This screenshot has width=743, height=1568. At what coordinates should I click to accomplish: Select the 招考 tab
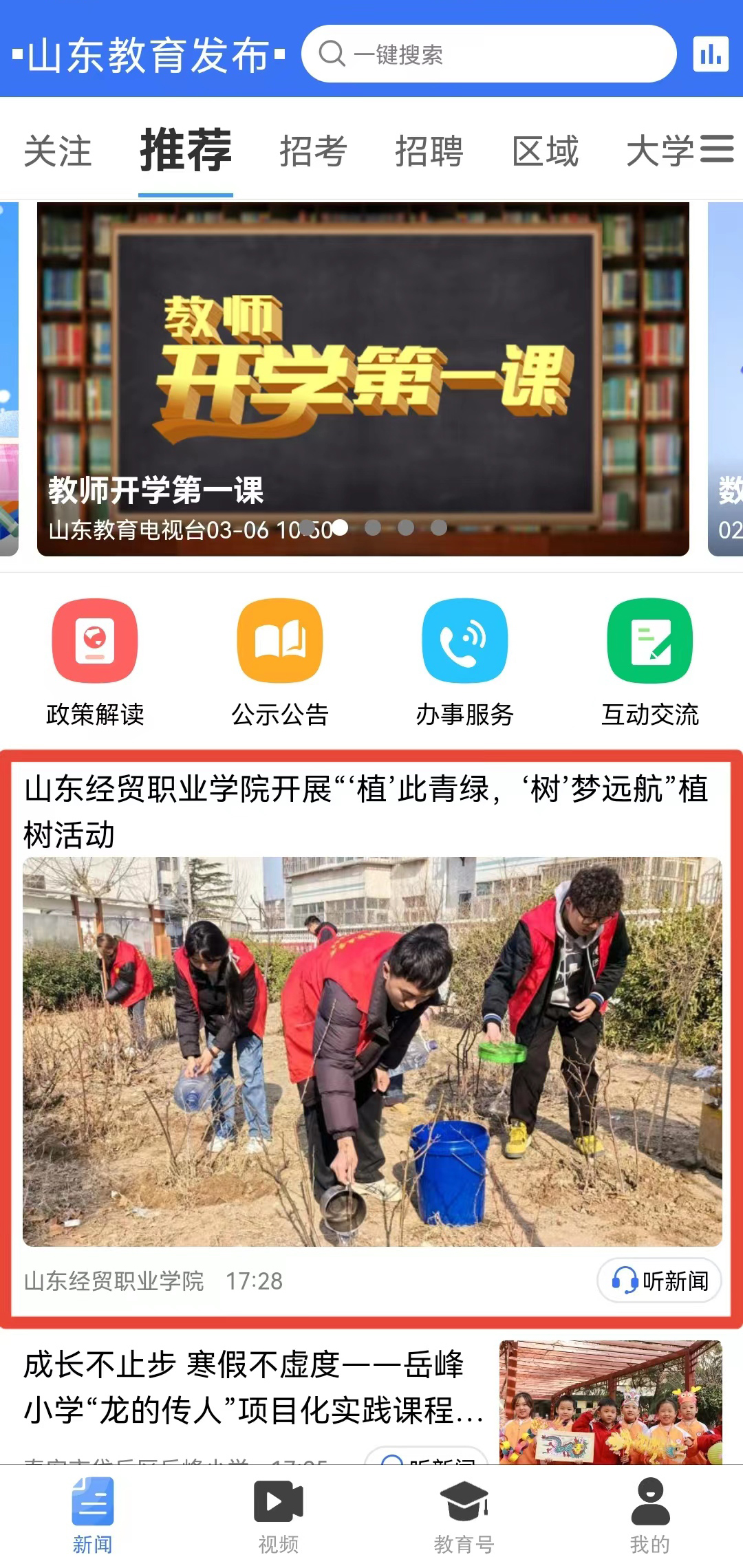(x=313, y=151)
